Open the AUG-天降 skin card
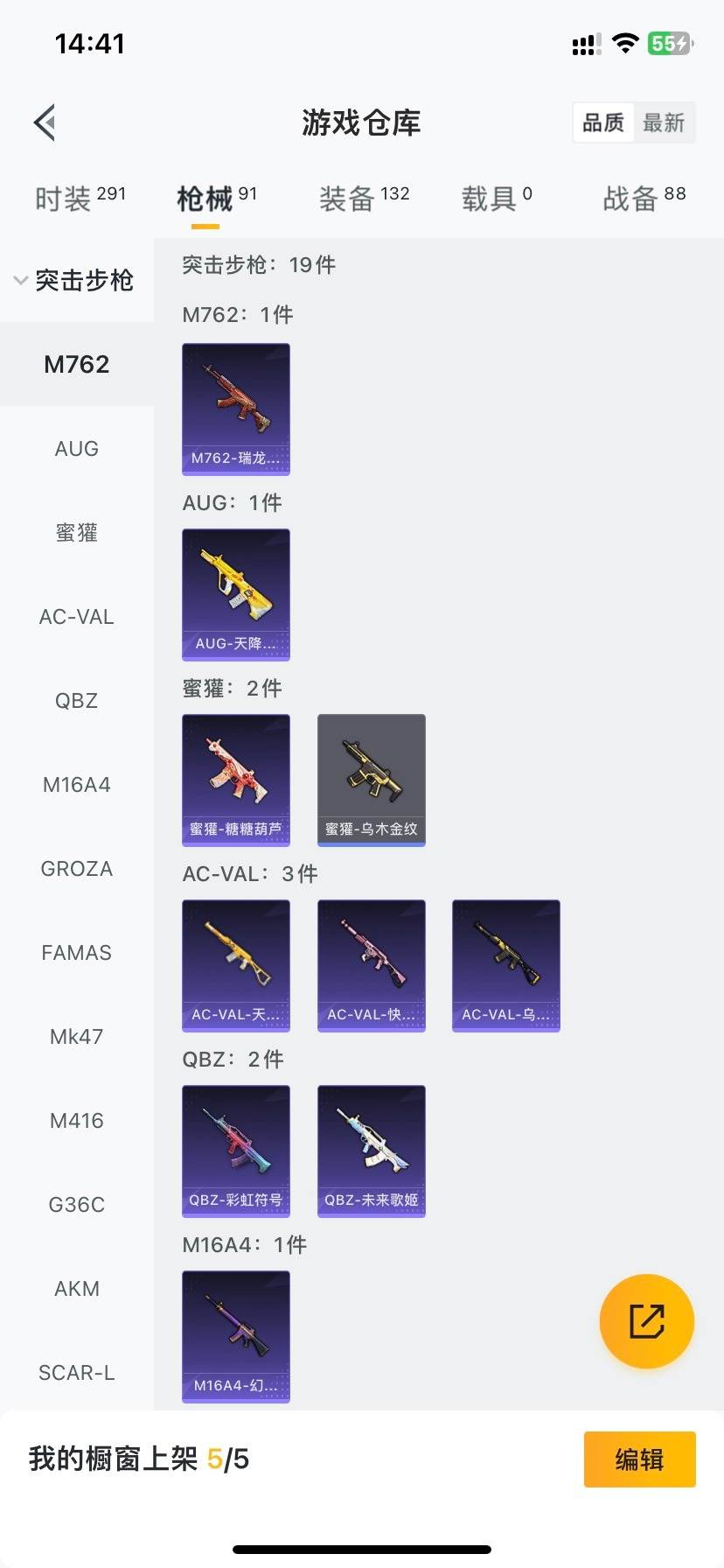 click(235, 594)
